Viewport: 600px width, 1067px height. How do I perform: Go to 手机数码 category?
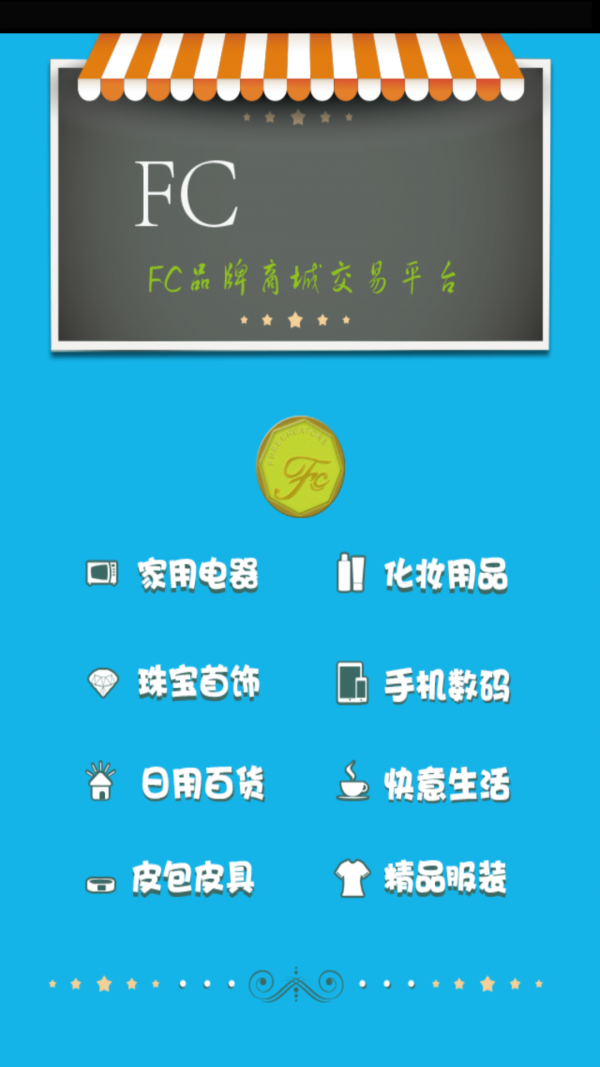pos(445,686)
